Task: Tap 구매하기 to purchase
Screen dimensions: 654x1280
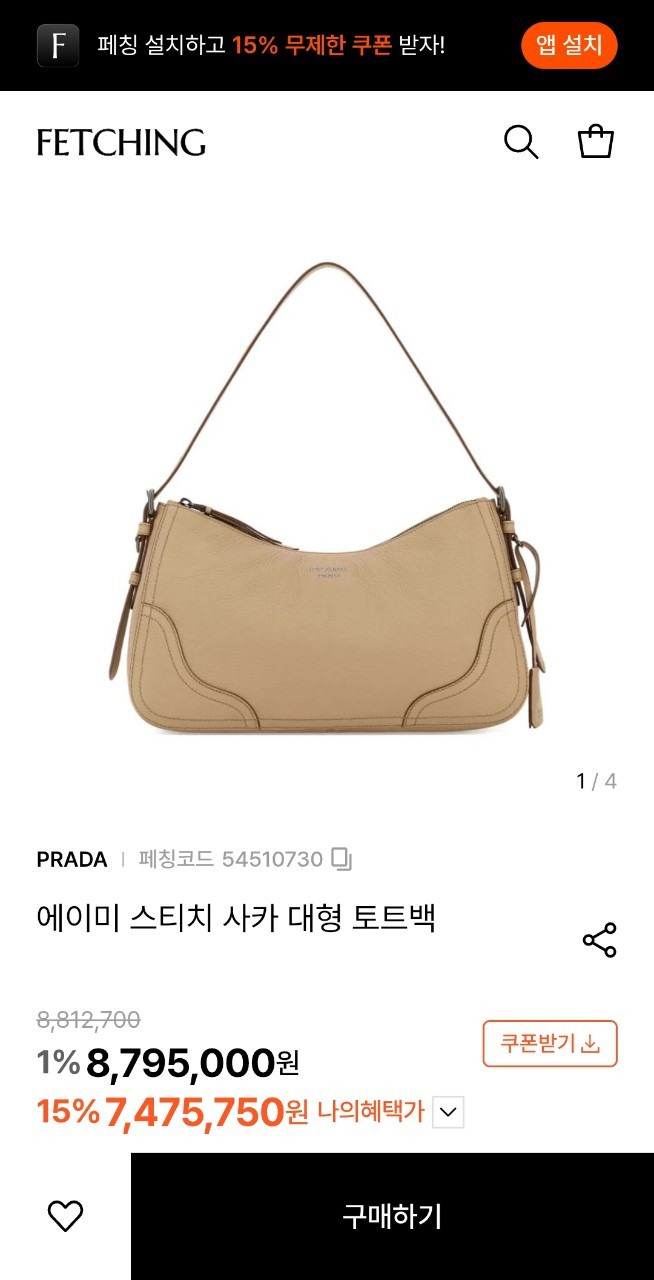Action: point(392,1216)
